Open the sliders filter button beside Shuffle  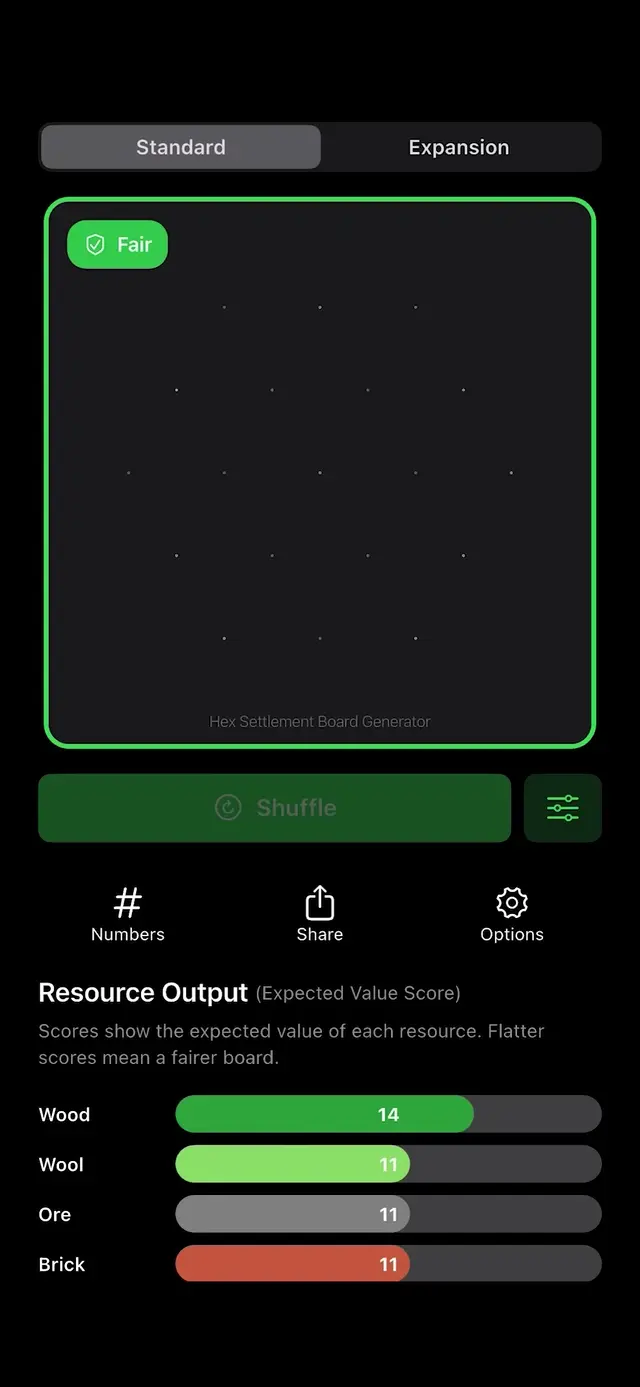[563, 808]
